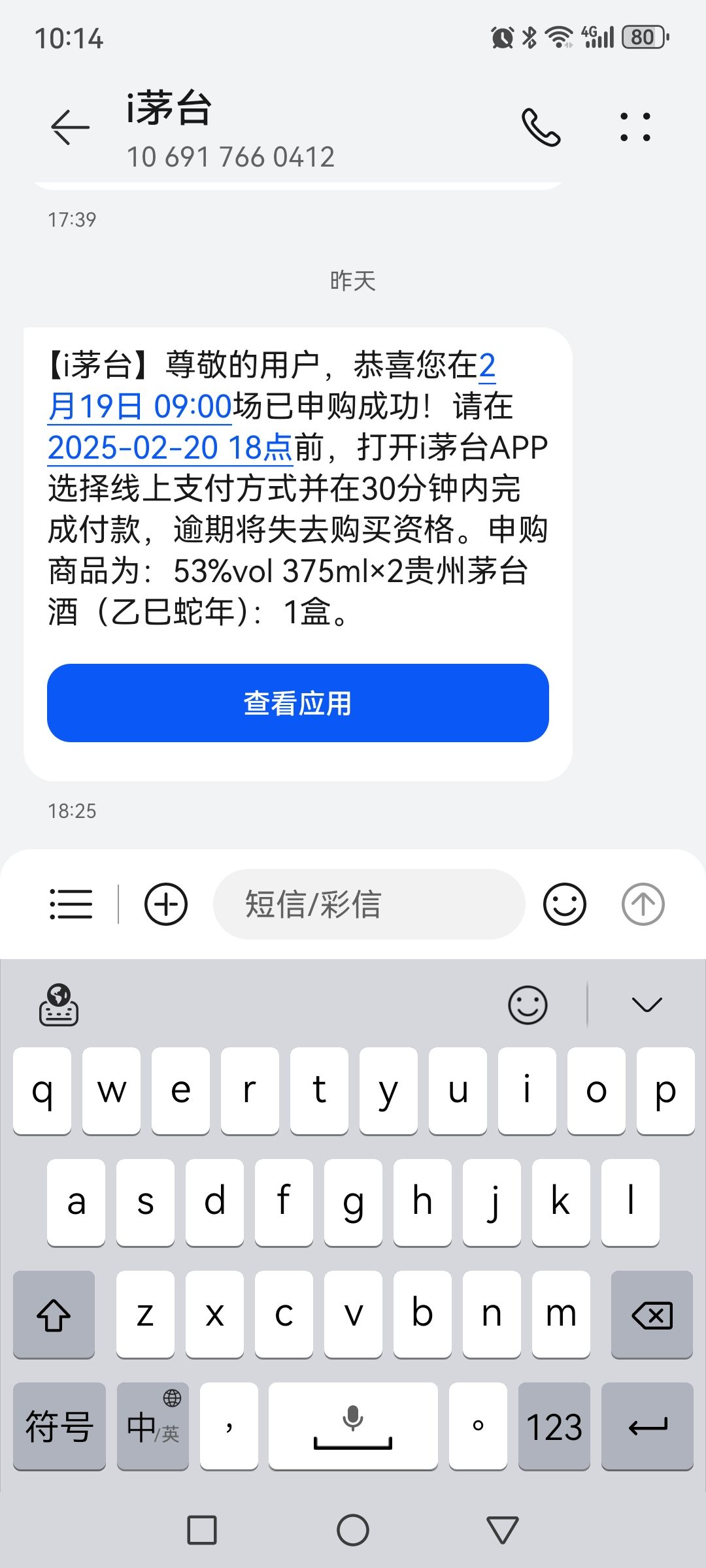Switch the keyboard to 符号 symbols
706x1568 pixels.
[59, 1426]
